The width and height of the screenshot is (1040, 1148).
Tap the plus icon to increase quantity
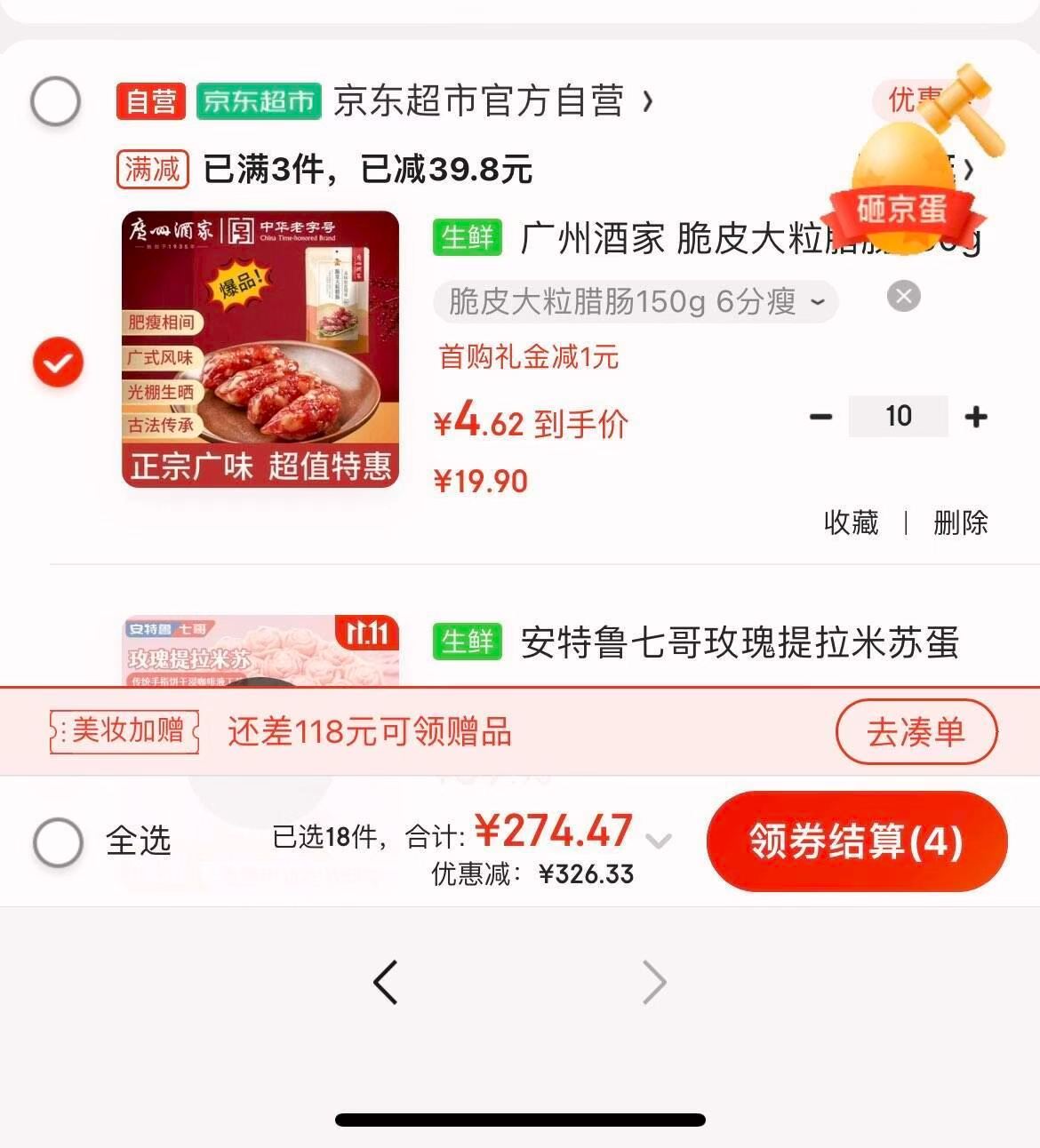tap(976, 416)
